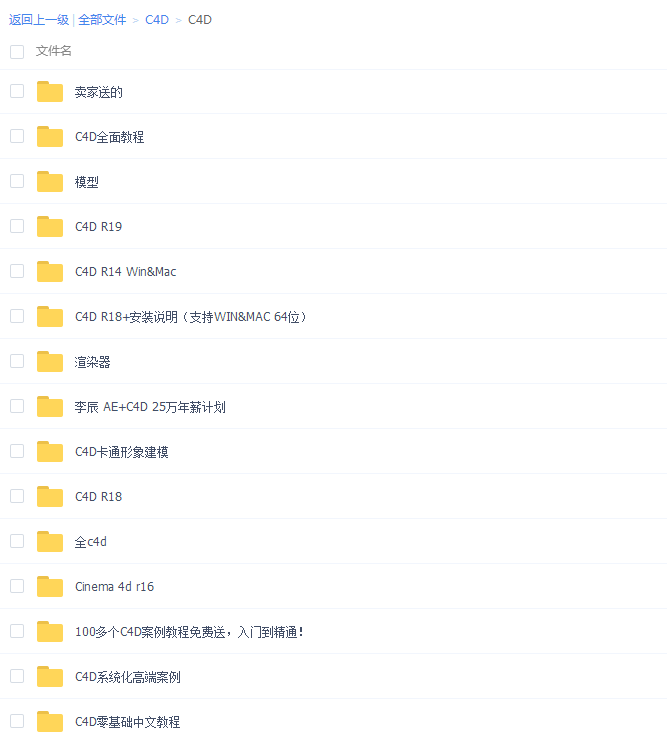
Task: Open the 100多个C4D案例教程免费送 folder
Action: [x=189, y=632]
